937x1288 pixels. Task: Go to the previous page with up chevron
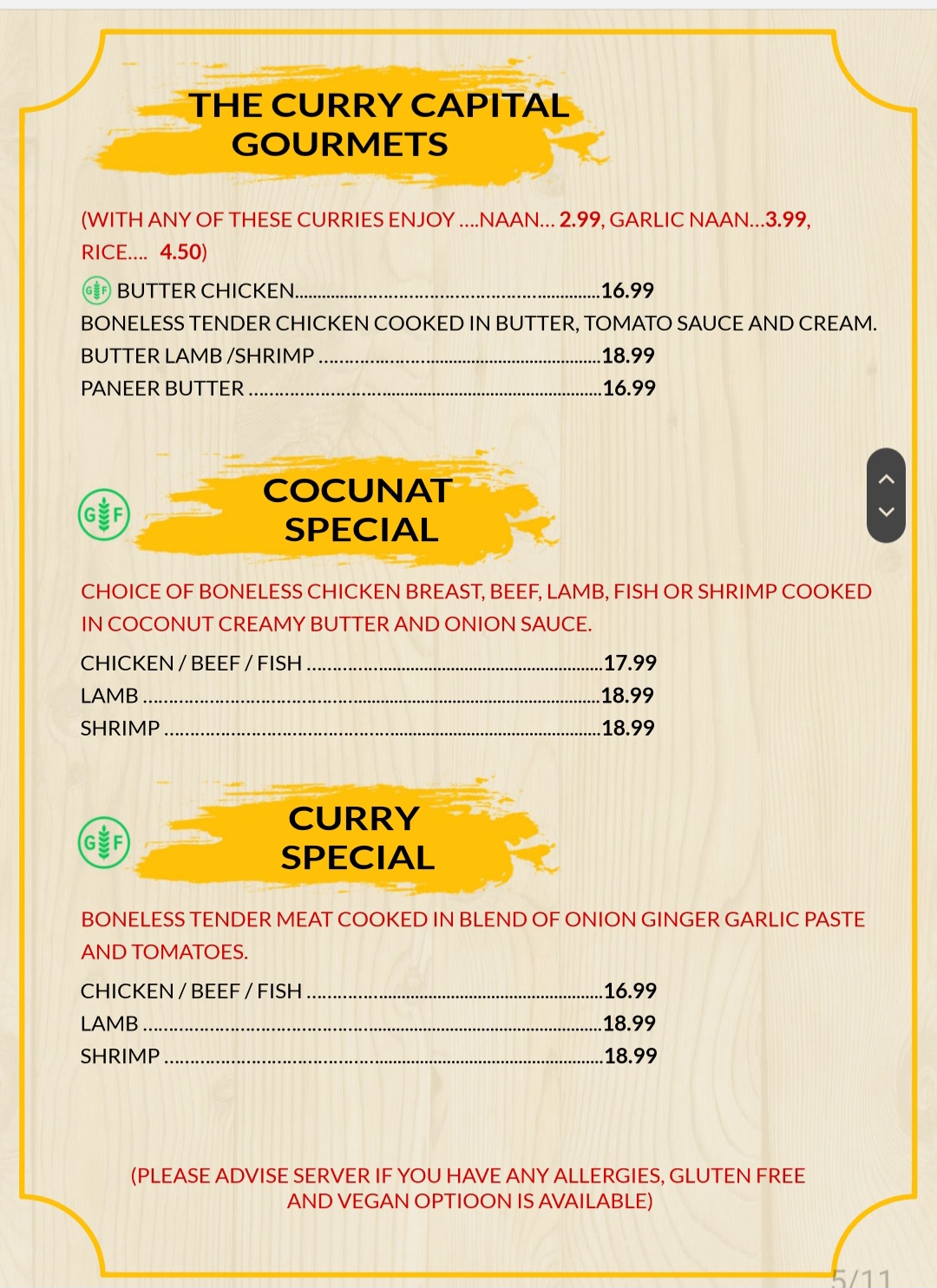click(886, 479)
